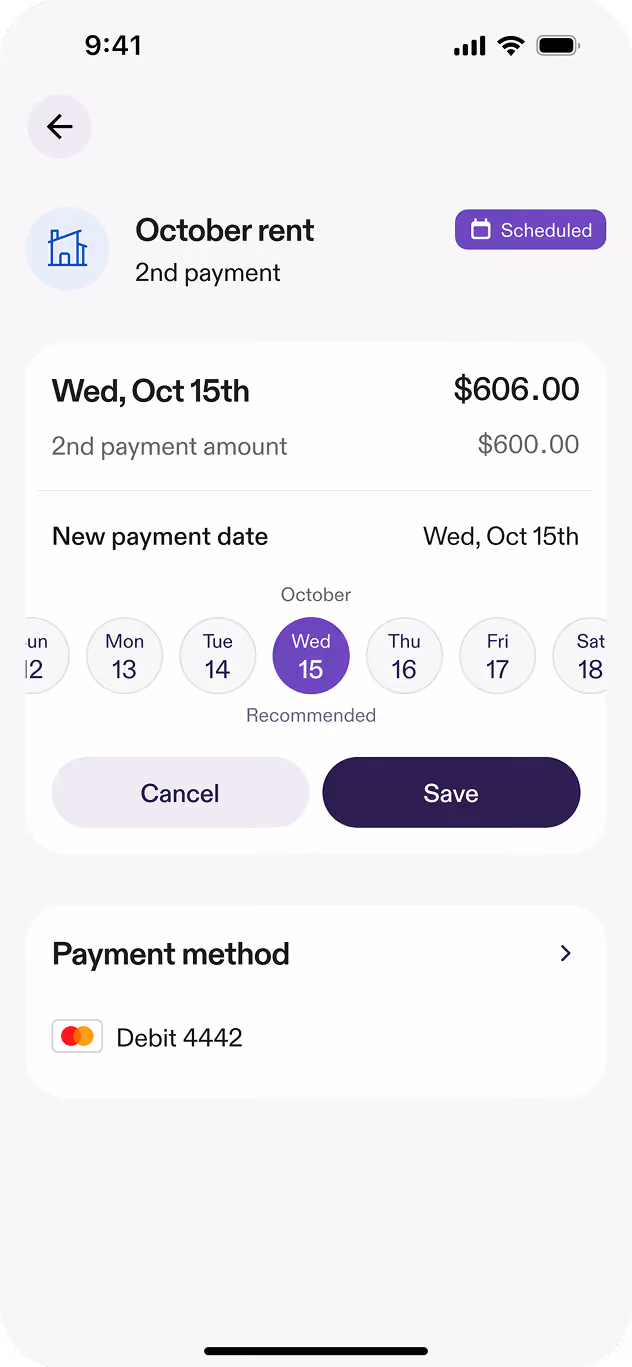
Task: Cancel the payment date change
Action: [x=180, y=793]
